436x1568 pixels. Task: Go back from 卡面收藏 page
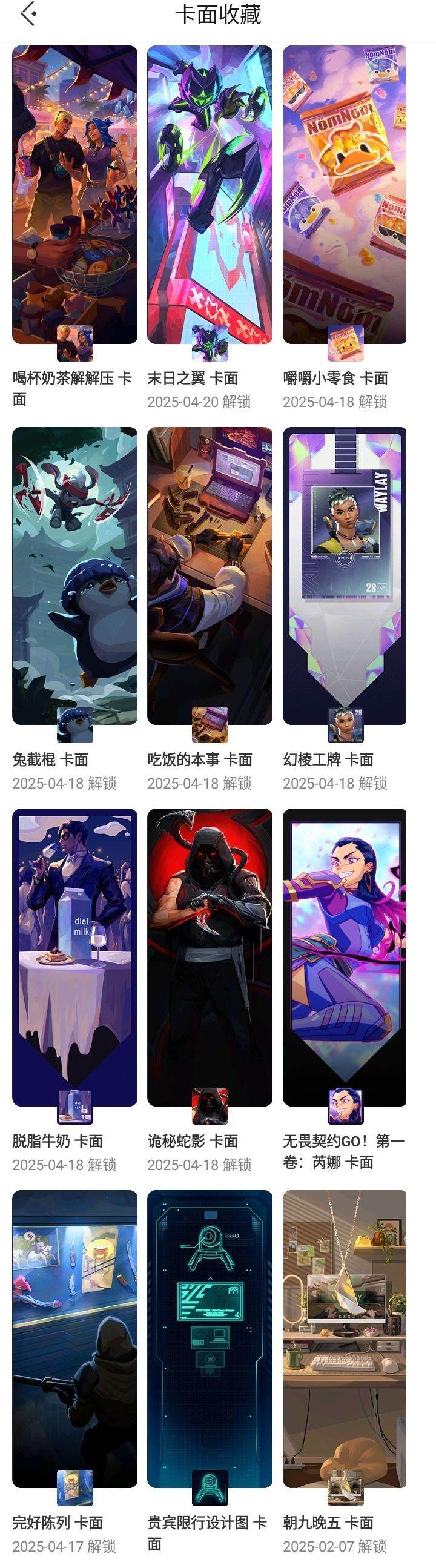point(28,15)
